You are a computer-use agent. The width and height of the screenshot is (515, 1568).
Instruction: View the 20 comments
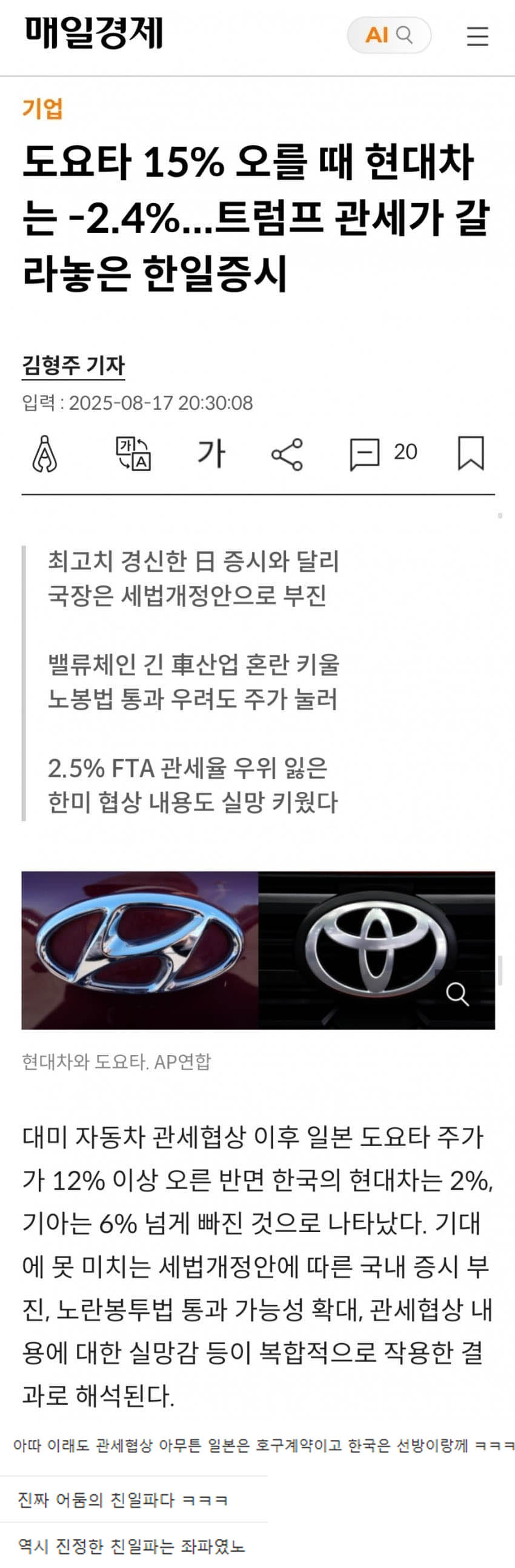click(x=383, y=454)
